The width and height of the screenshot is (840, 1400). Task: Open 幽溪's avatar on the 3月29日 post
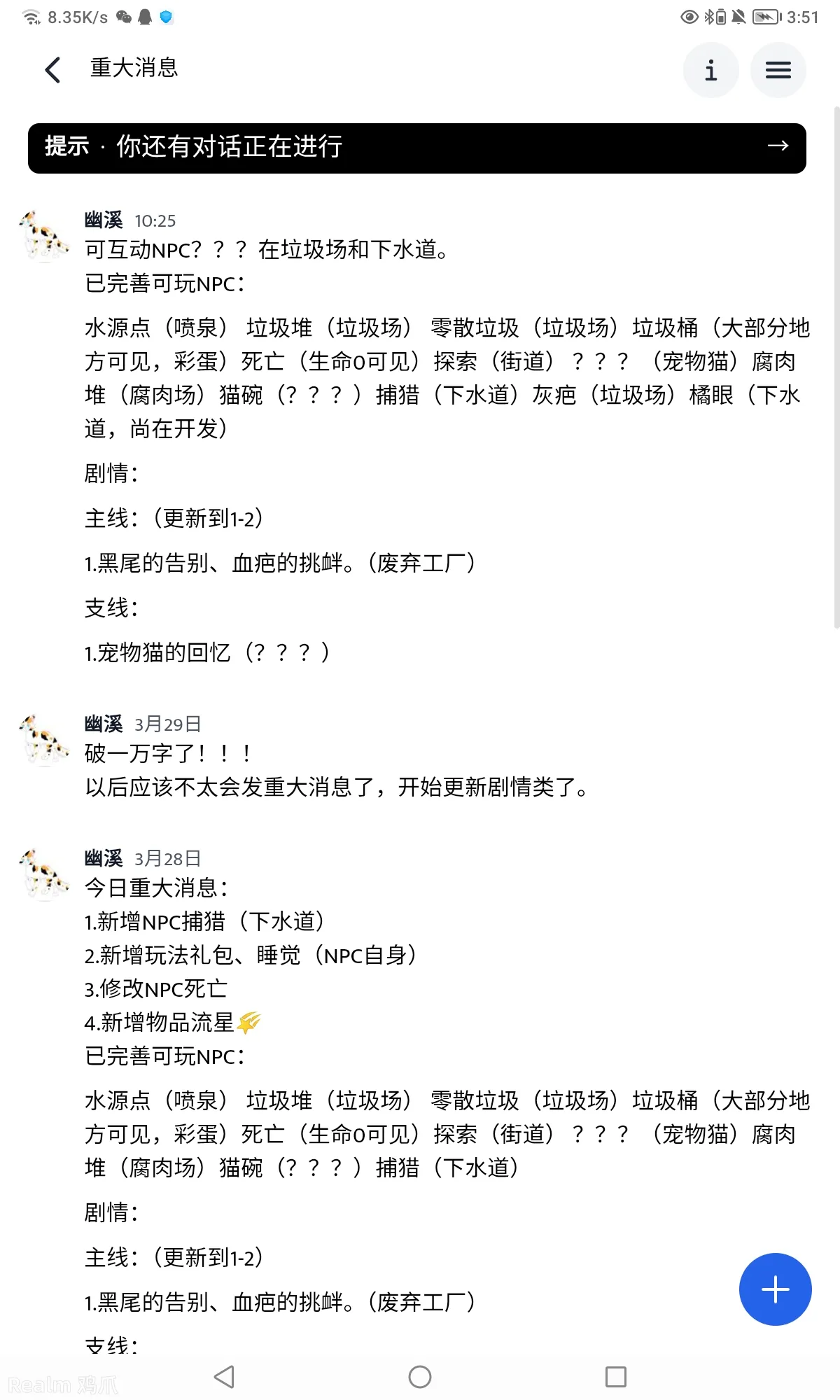(x=45, y=738)
